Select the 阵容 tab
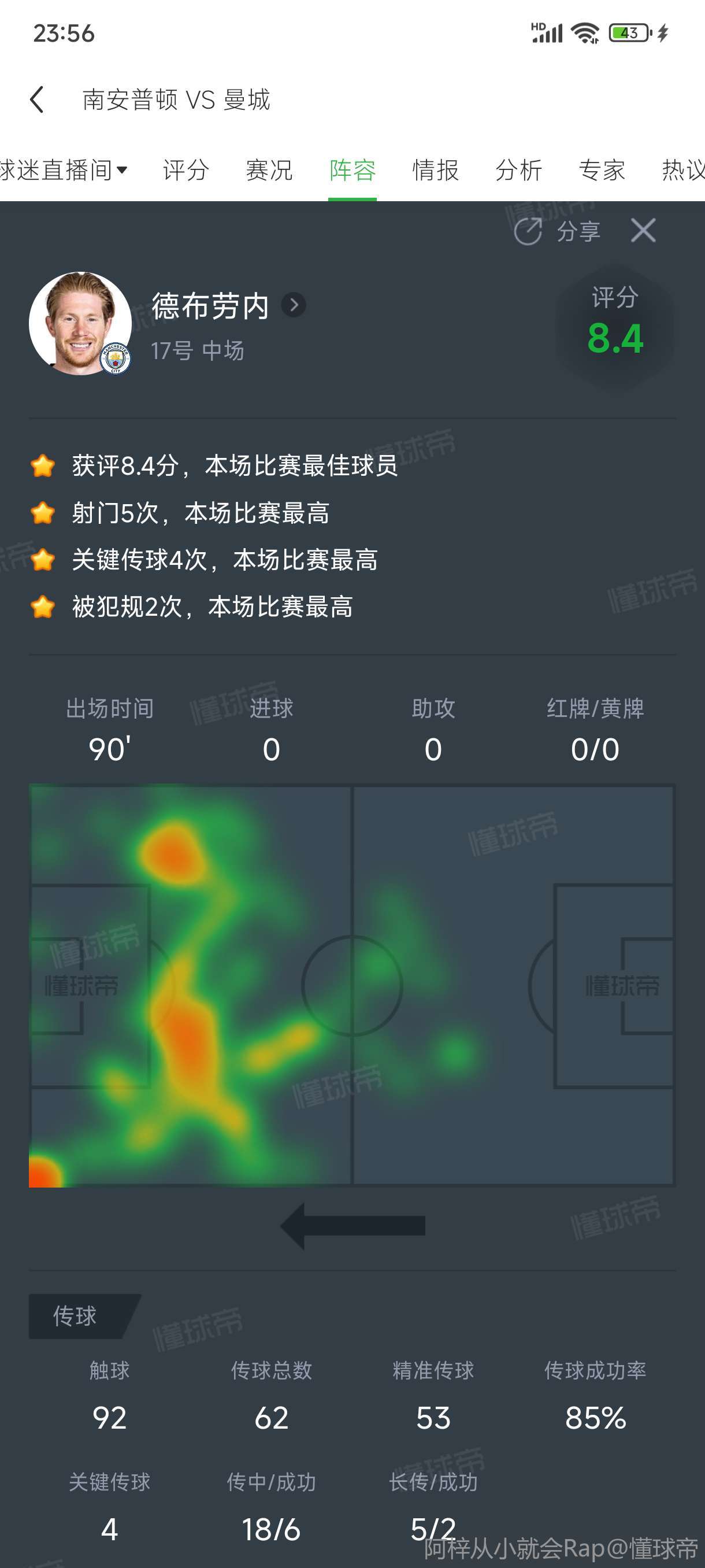This screenshot has width=705, height=1568. [x=352, y=170]
